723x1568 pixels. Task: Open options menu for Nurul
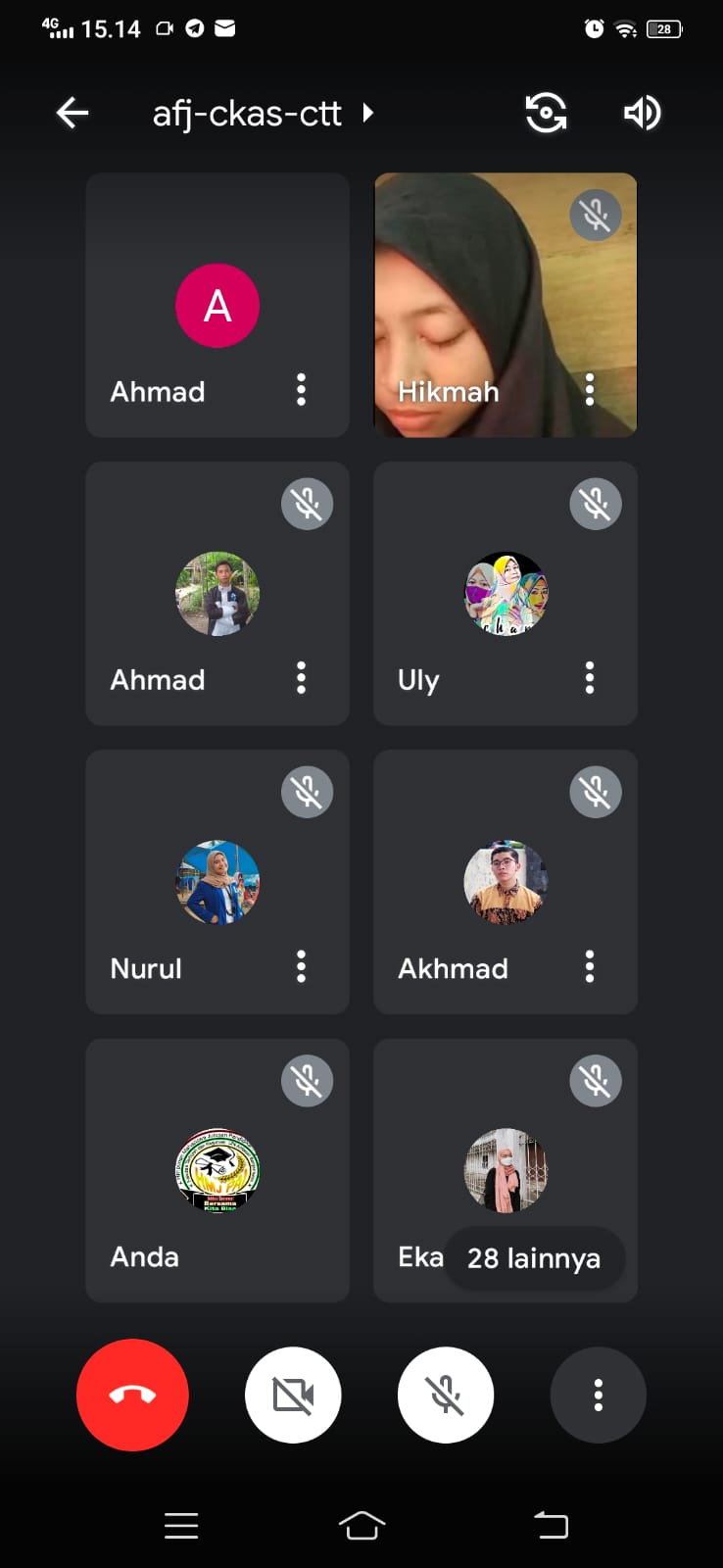coord(301,966)
